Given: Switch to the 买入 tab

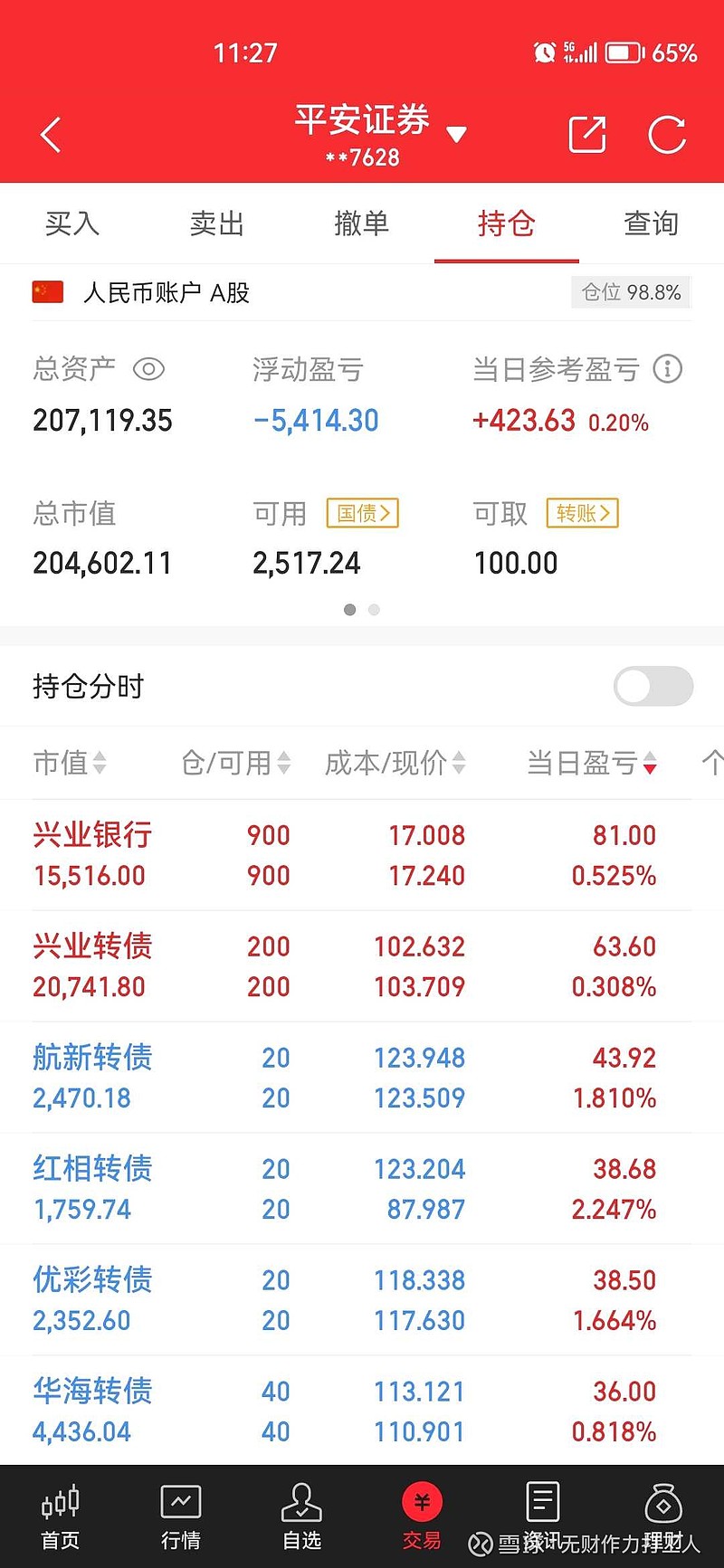Looking at the screenshot, I should 72,223.
